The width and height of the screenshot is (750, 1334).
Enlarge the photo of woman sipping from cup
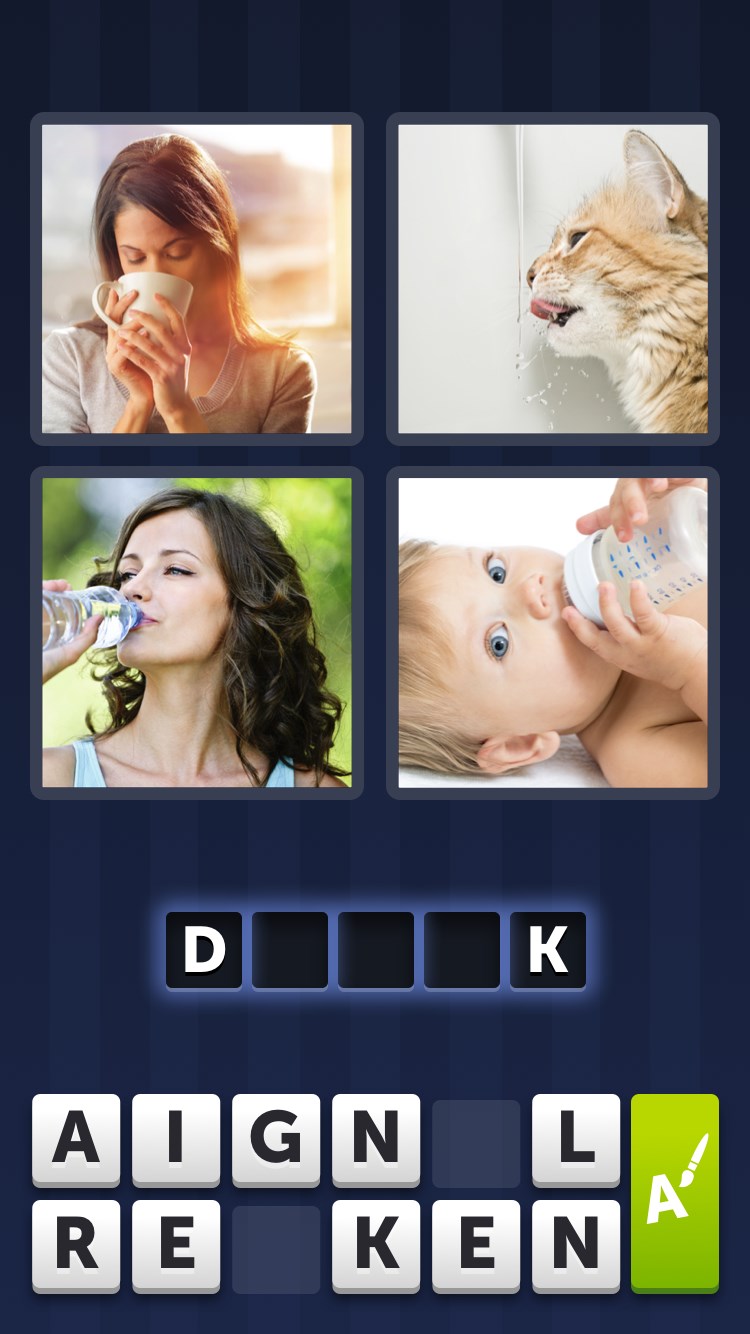197,278
